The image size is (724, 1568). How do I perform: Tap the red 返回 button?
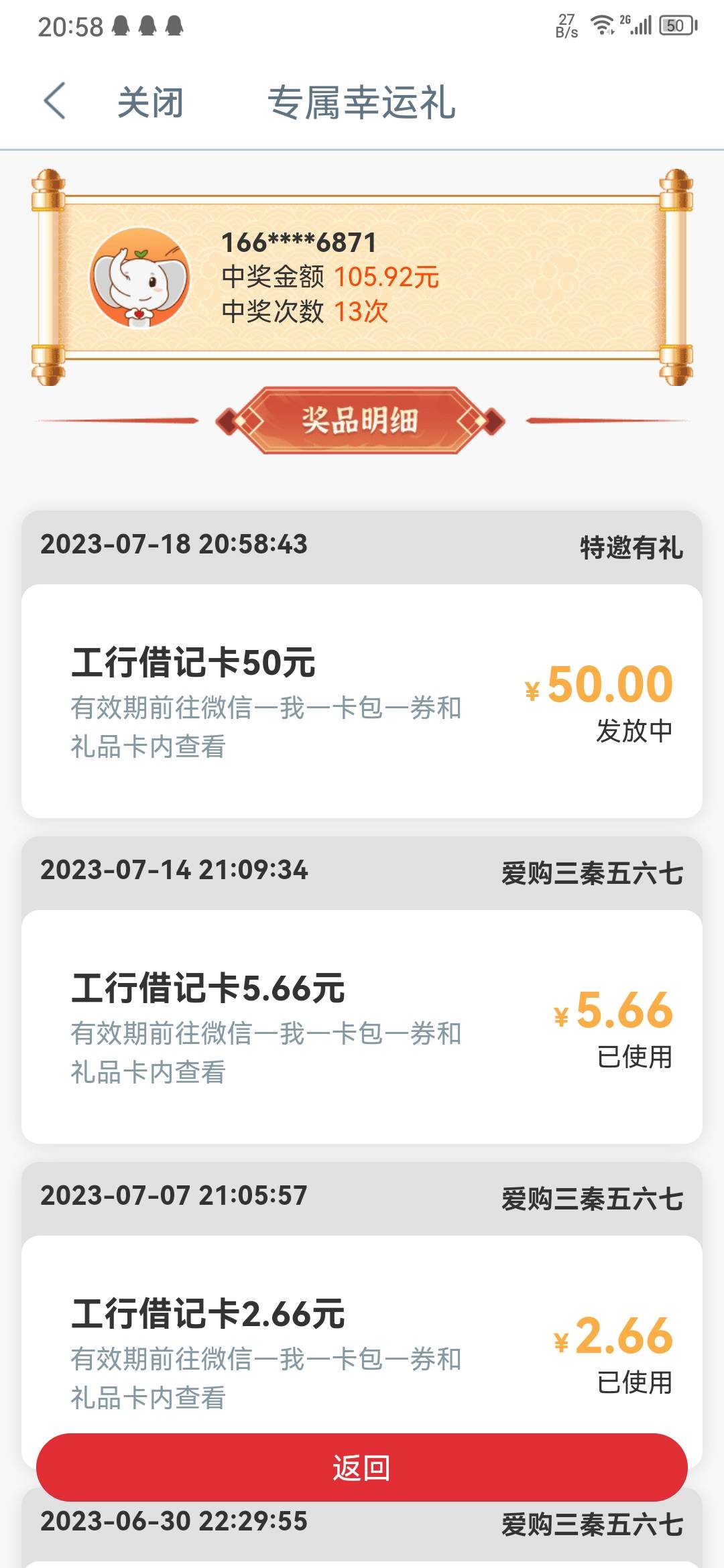tap(362, 1467)
